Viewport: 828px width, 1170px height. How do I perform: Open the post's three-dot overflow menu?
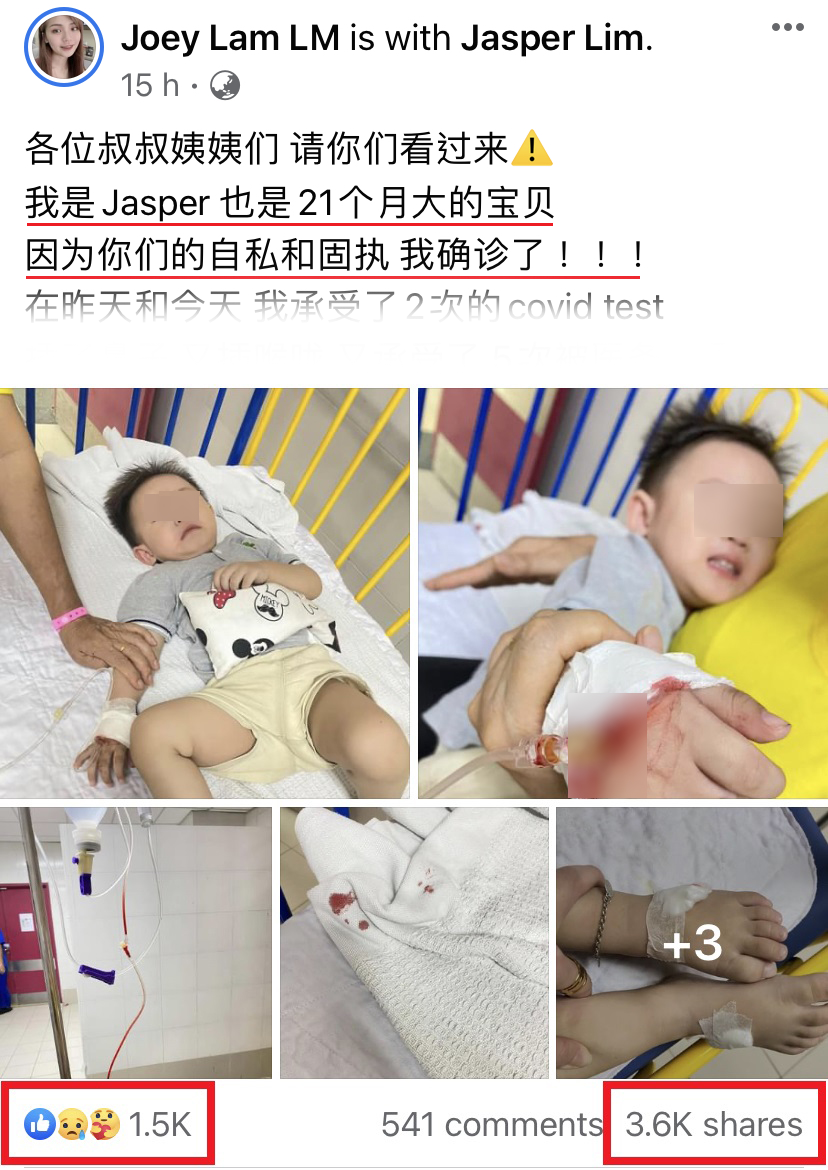click(x=787, y=28)
